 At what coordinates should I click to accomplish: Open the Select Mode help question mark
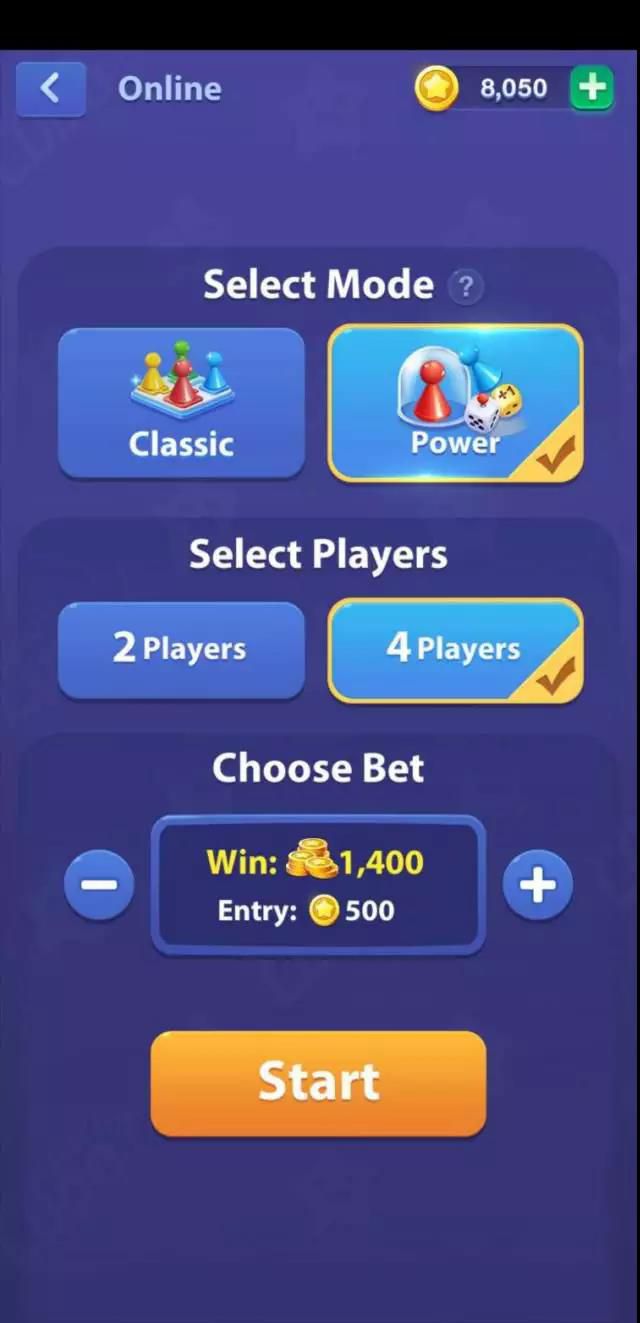pos(465,289)
